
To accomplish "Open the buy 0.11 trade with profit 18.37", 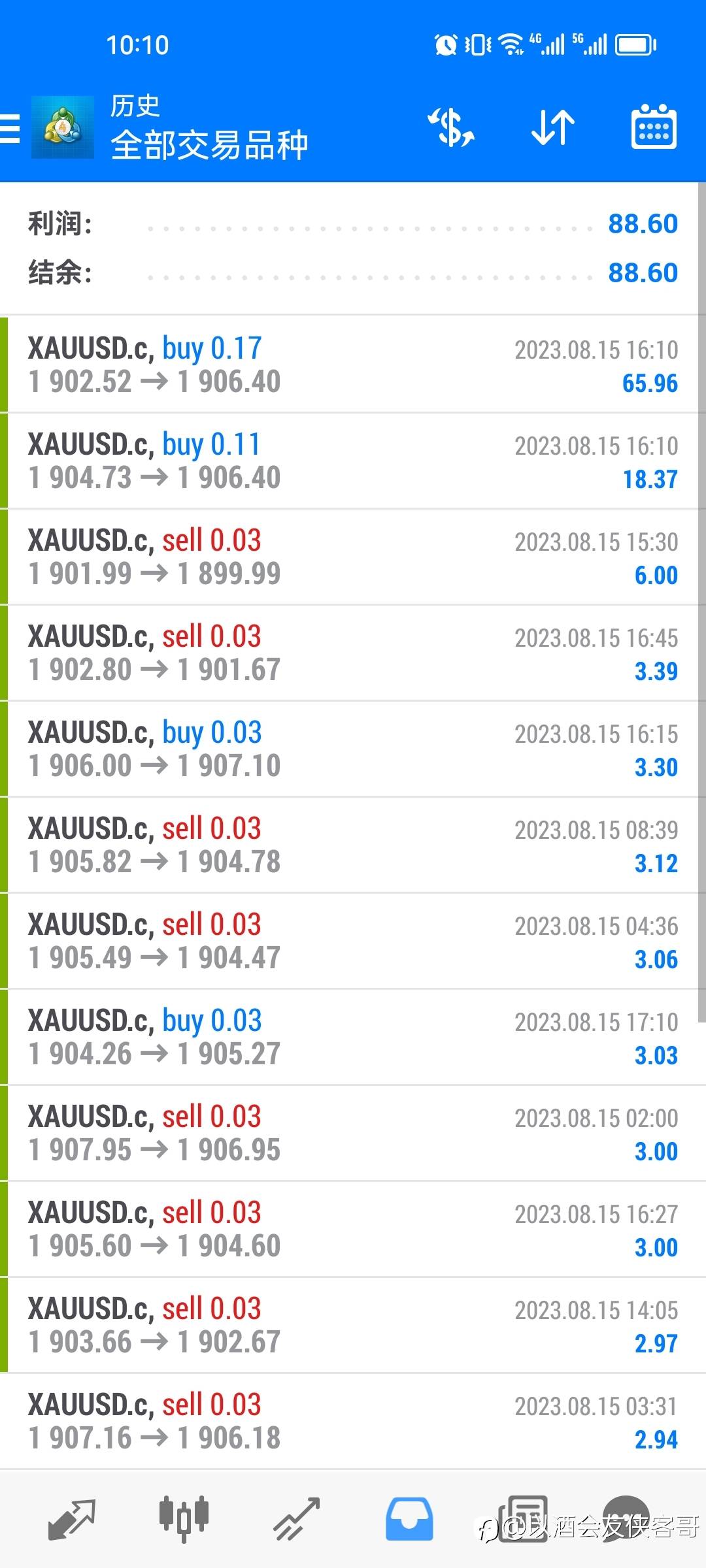I will pos(353,461).
